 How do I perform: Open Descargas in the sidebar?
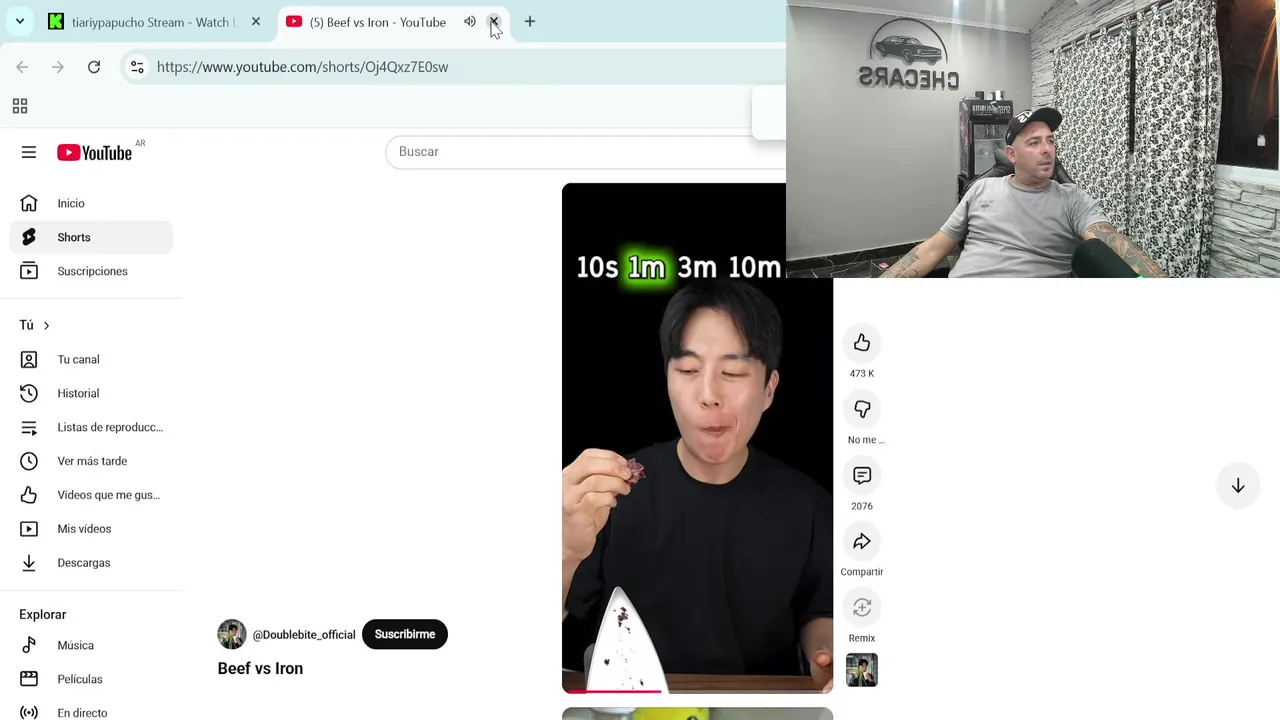pyautogui.click(x=83, y=563)
